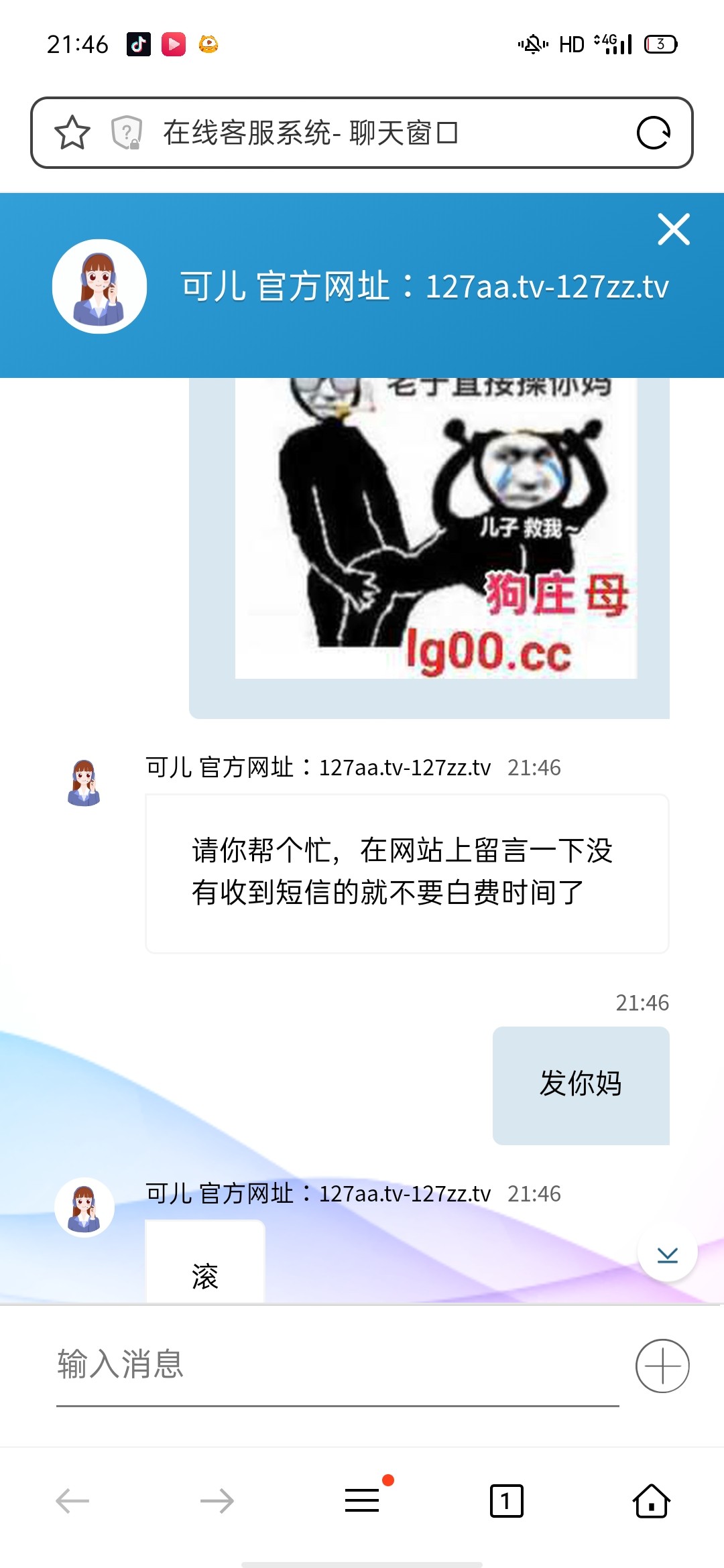Image resolution: width=724 pixels, height=1568 pixels.
Task: Go back with the browser back arrow
Action: coord(72,1501)
